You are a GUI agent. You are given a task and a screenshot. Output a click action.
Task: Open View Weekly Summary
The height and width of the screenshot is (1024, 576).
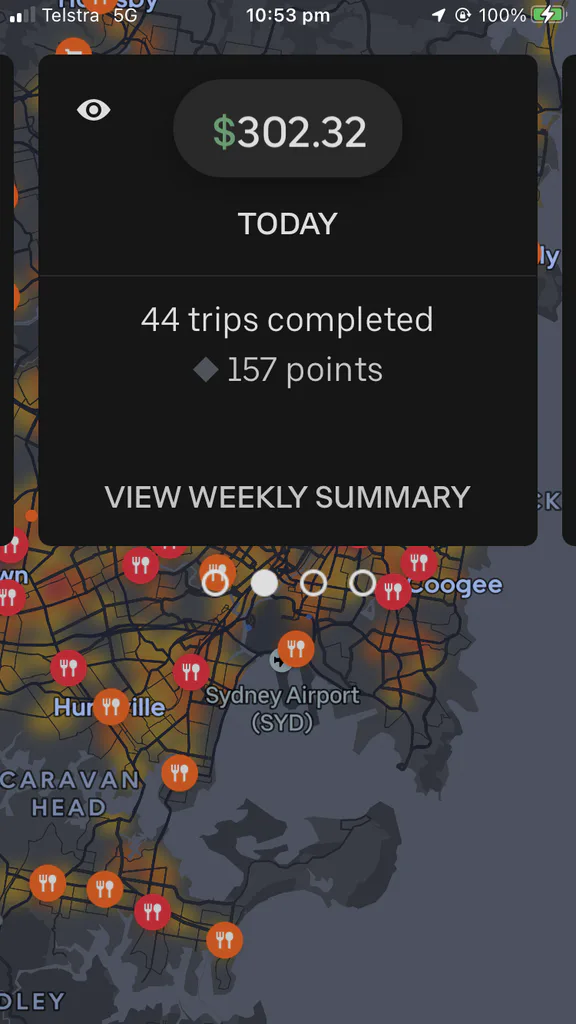pos(287,497)
